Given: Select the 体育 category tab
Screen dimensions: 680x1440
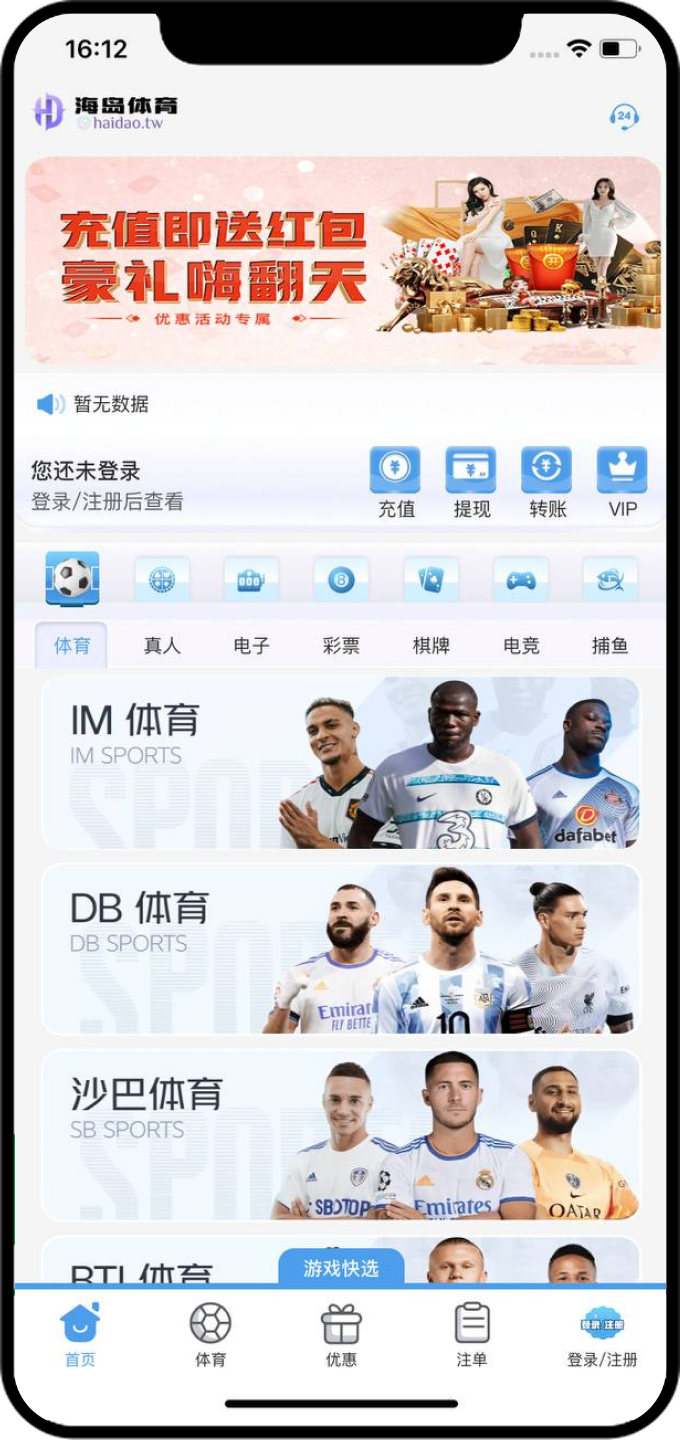Looking at the screenshot, I should pyautogui.click(x=72, y=645).
